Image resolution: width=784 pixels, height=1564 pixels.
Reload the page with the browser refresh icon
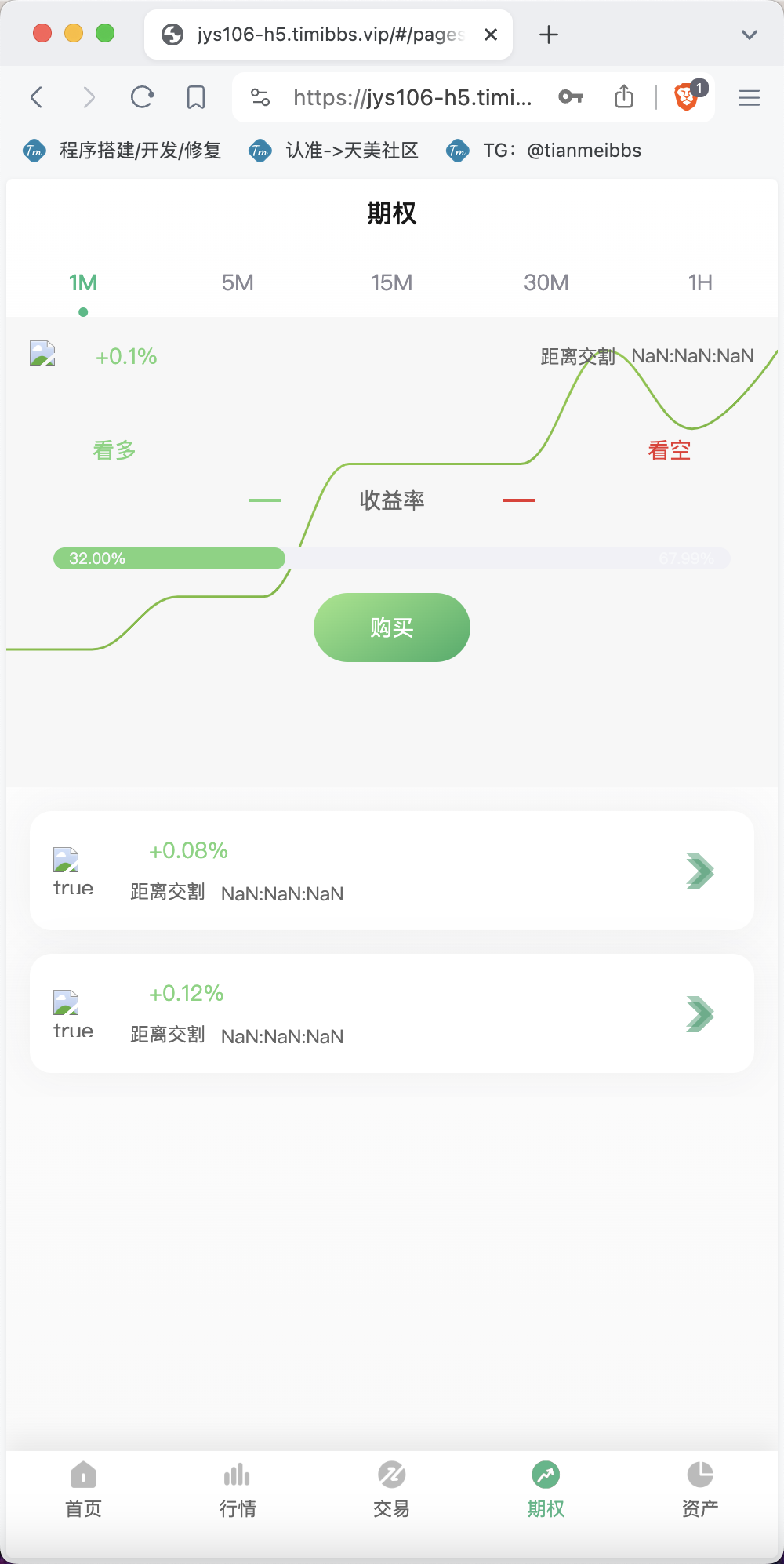(x=142, y=97)
